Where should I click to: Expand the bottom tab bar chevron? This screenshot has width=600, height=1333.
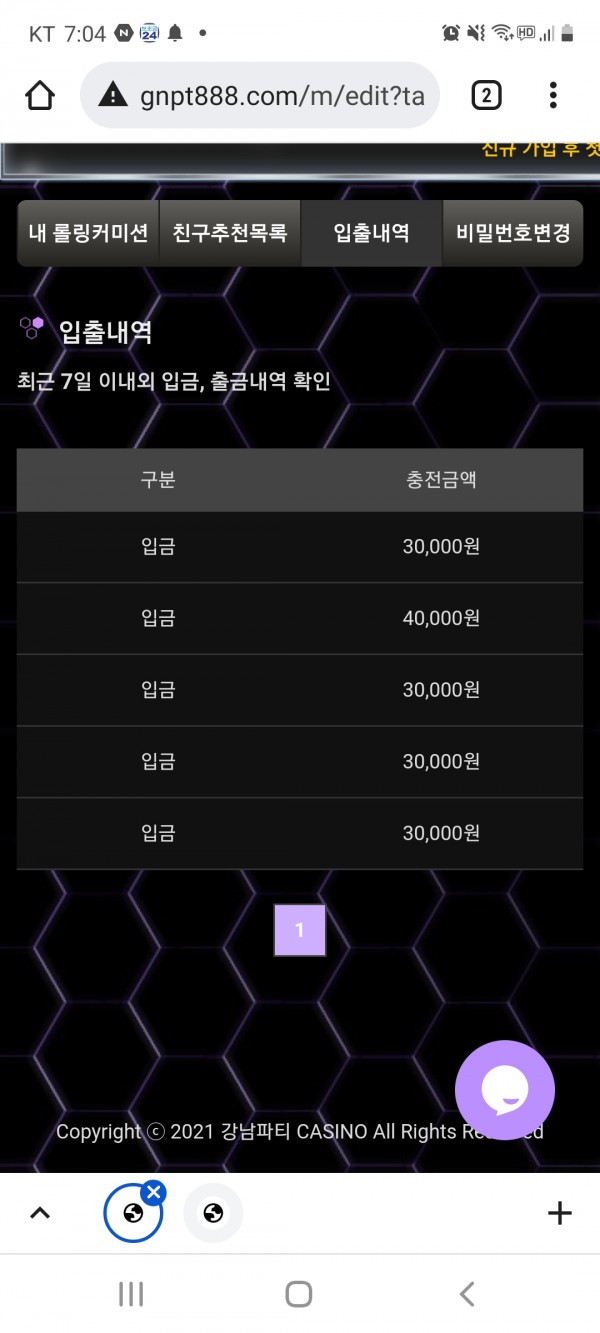tap(40, 1214)
